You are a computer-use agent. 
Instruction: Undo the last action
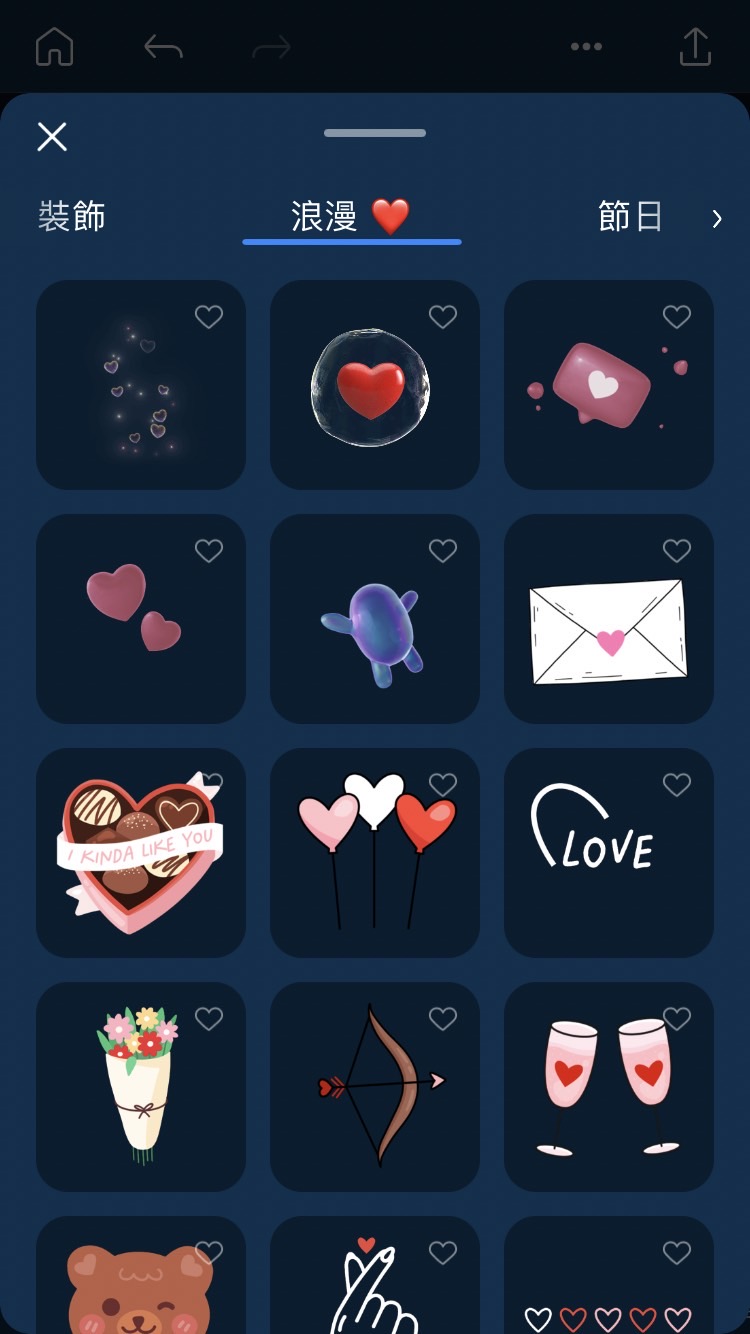tap(163, 47)
